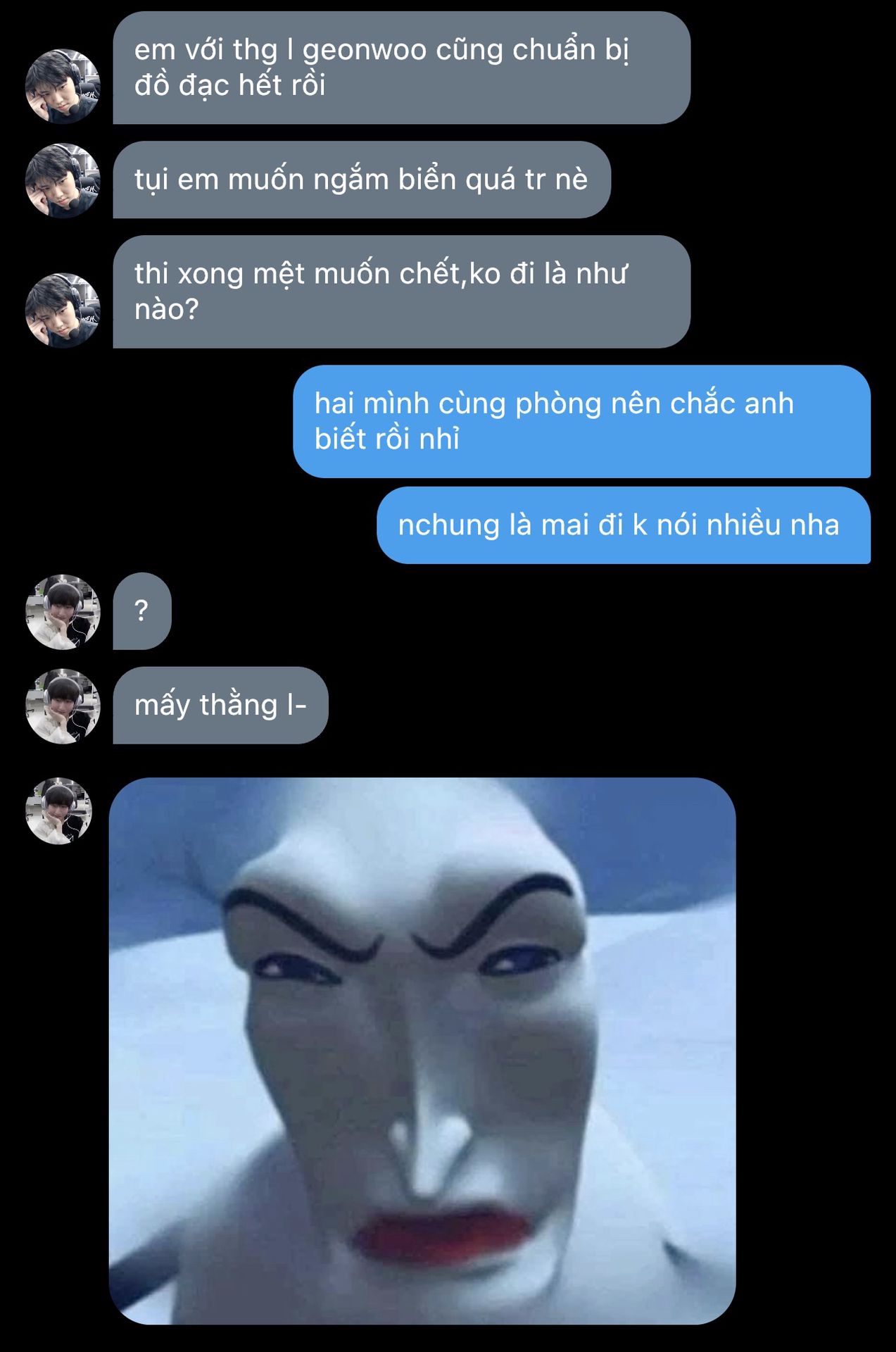Open avatar next to "em với thg l geonwoo" message
Image resolution: width=896 pixels, height=1352 pixels.
(x=63, y=86)
